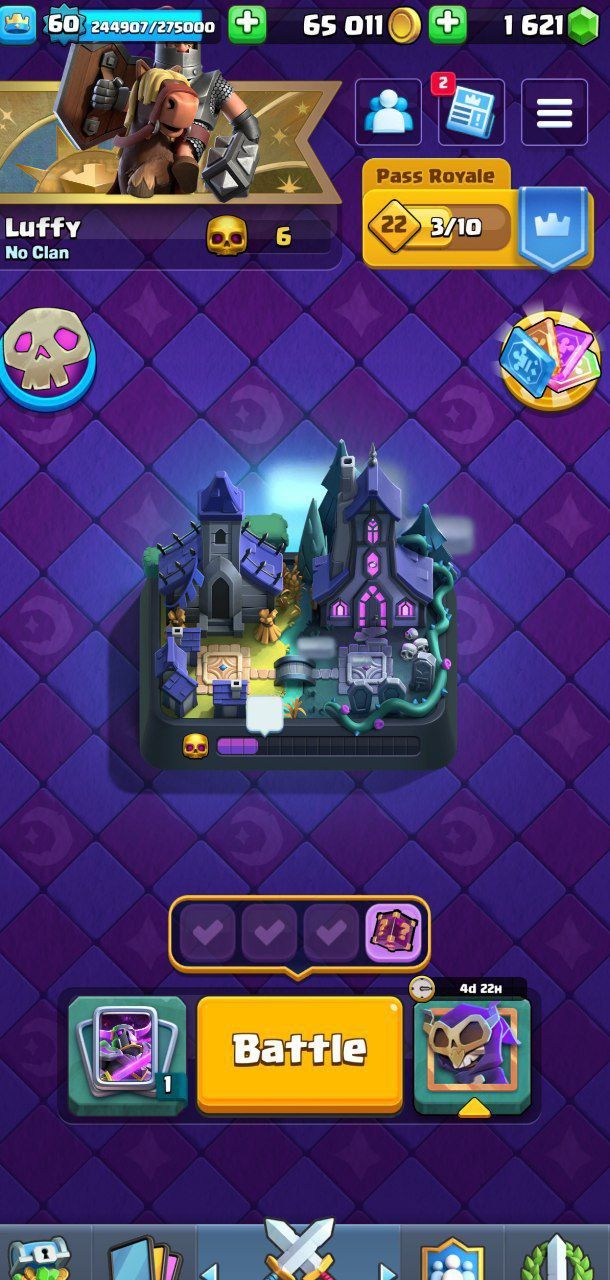Start a match with the Battle button

pyautogui.click(x=300, y=1051)
